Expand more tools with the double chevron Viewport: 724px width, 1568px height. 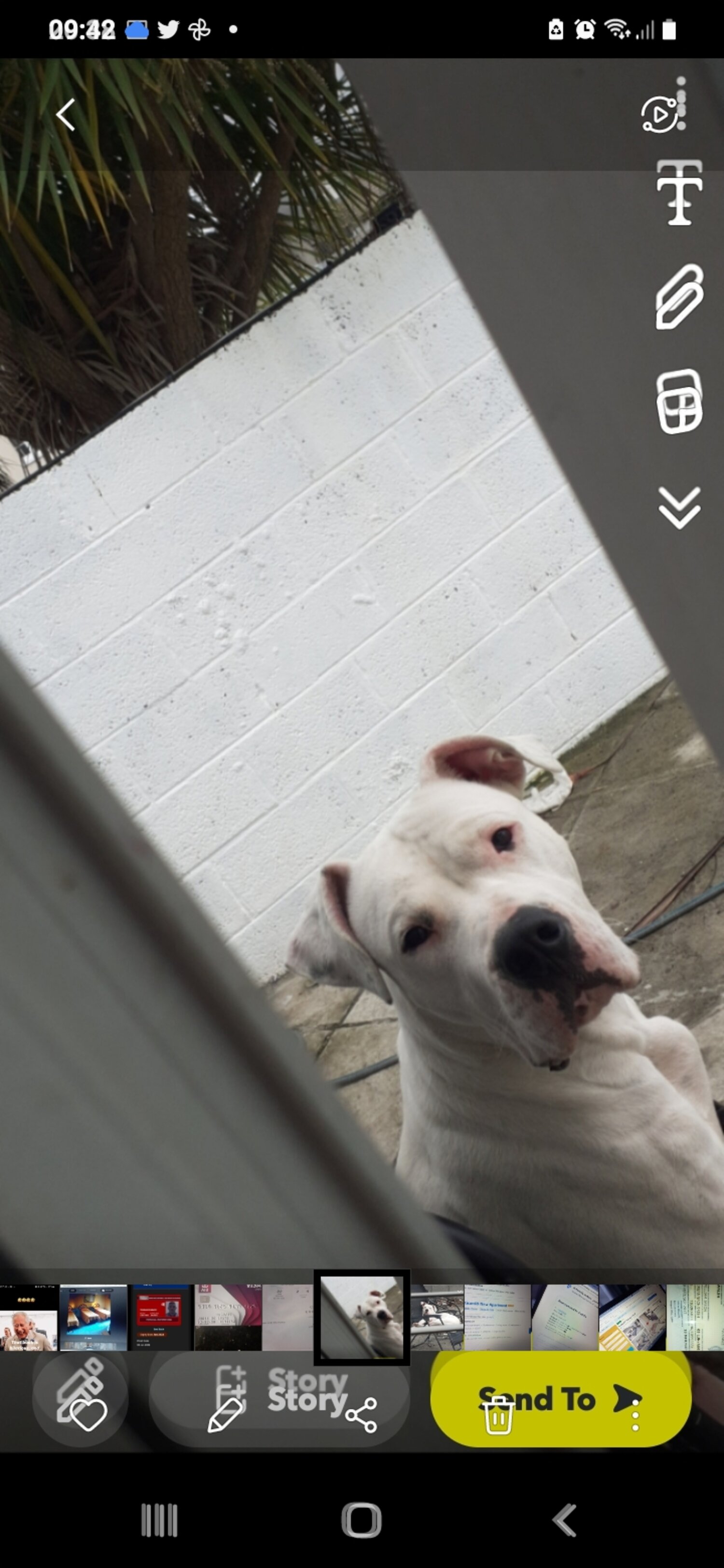coord(680,508)
